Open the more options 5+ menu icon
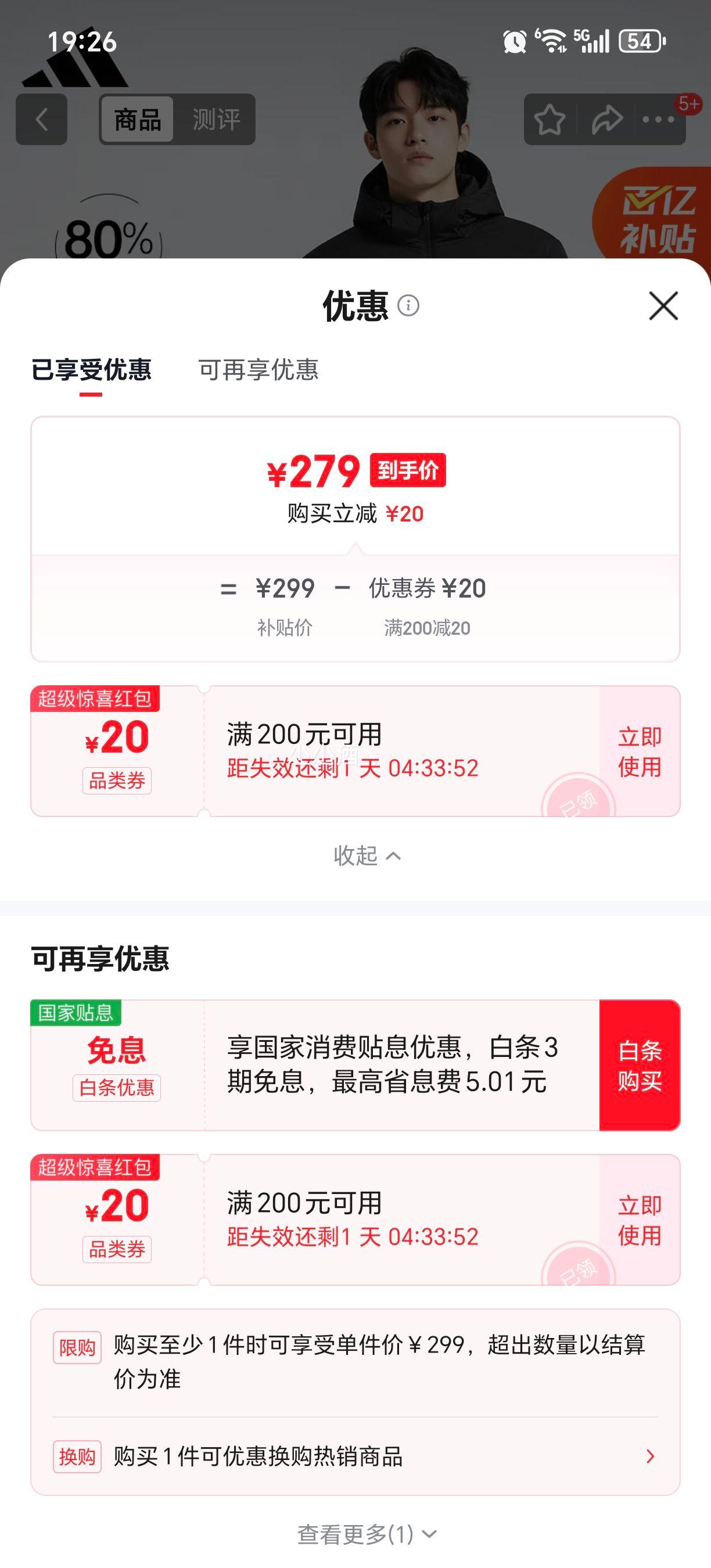The image size is (711, 1568). 659,118
